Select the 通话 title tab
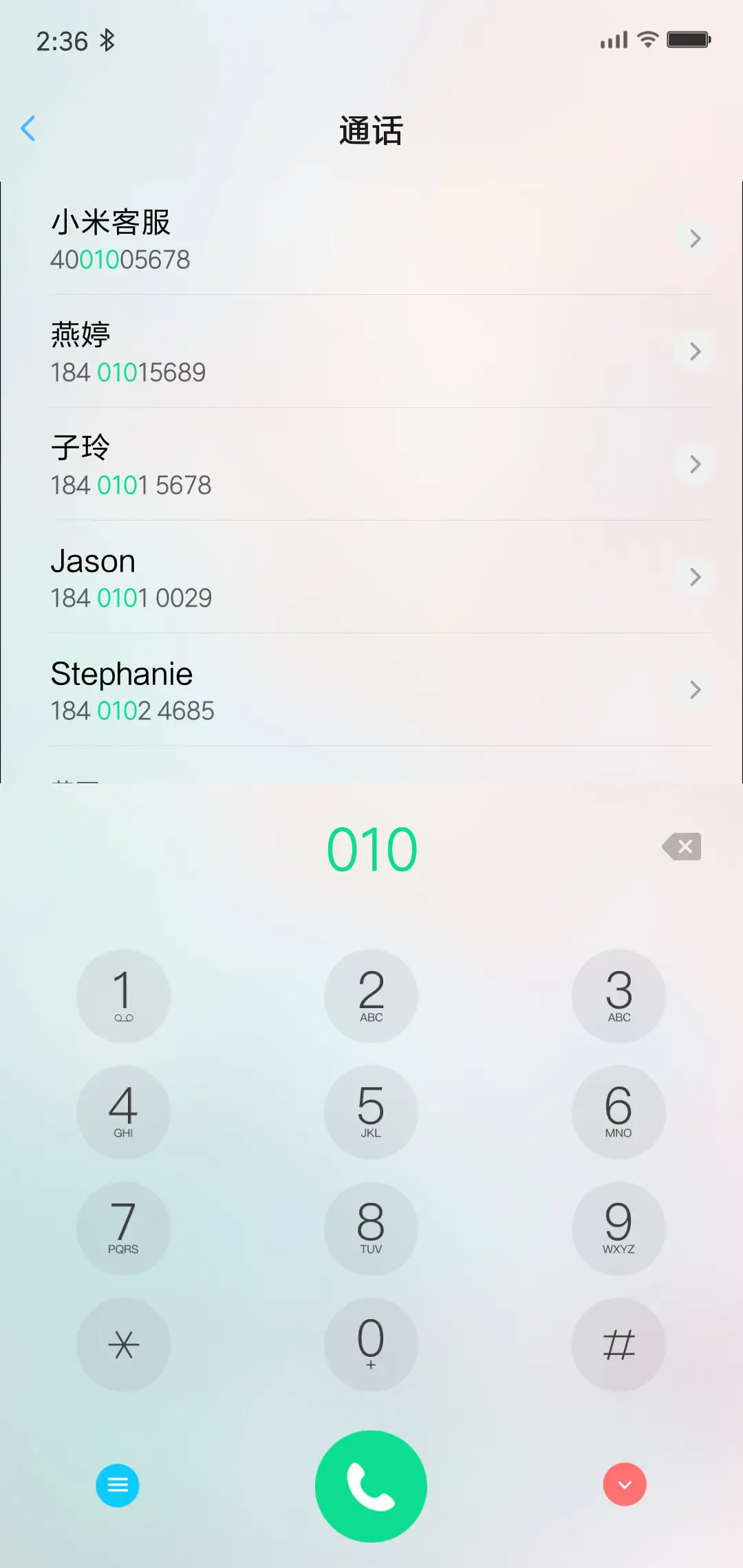 tap(371, 131)
